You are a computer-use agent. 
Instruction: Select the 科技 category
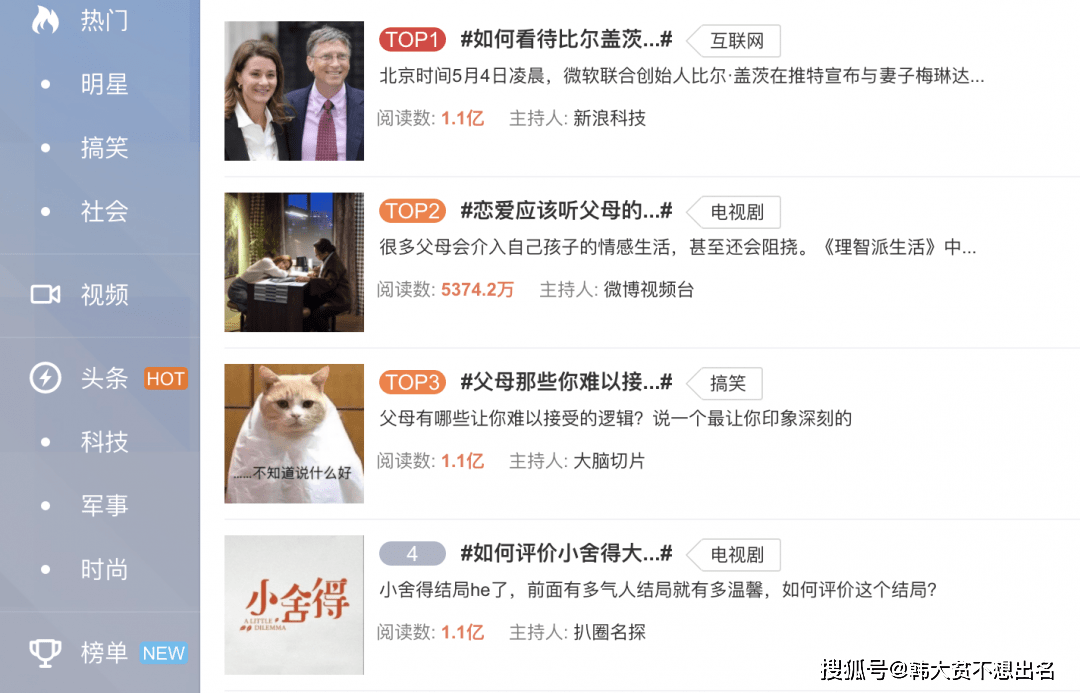pos(104,442)
